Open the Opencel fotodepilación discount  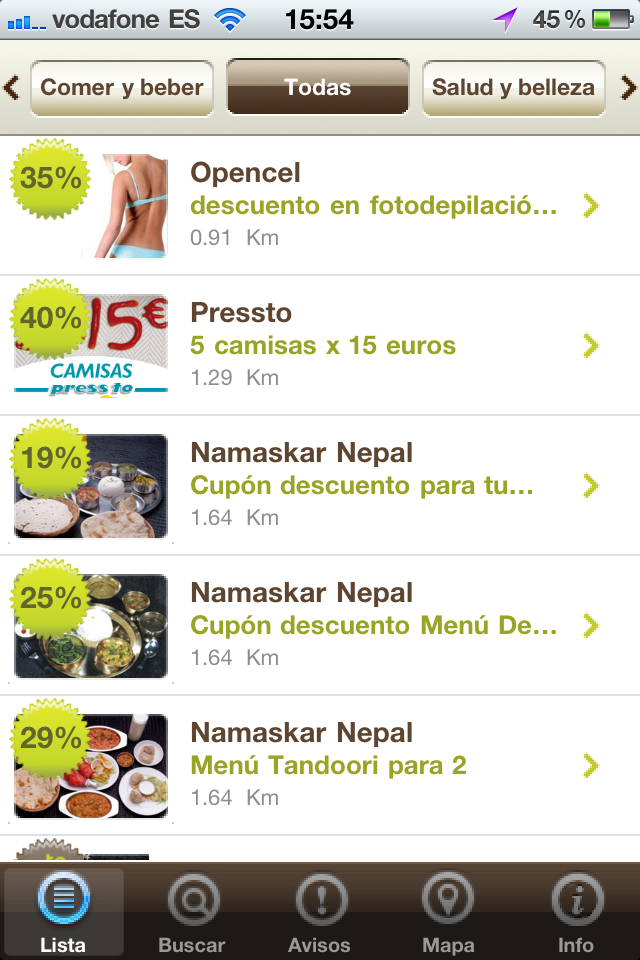click(x=320, y=206)
